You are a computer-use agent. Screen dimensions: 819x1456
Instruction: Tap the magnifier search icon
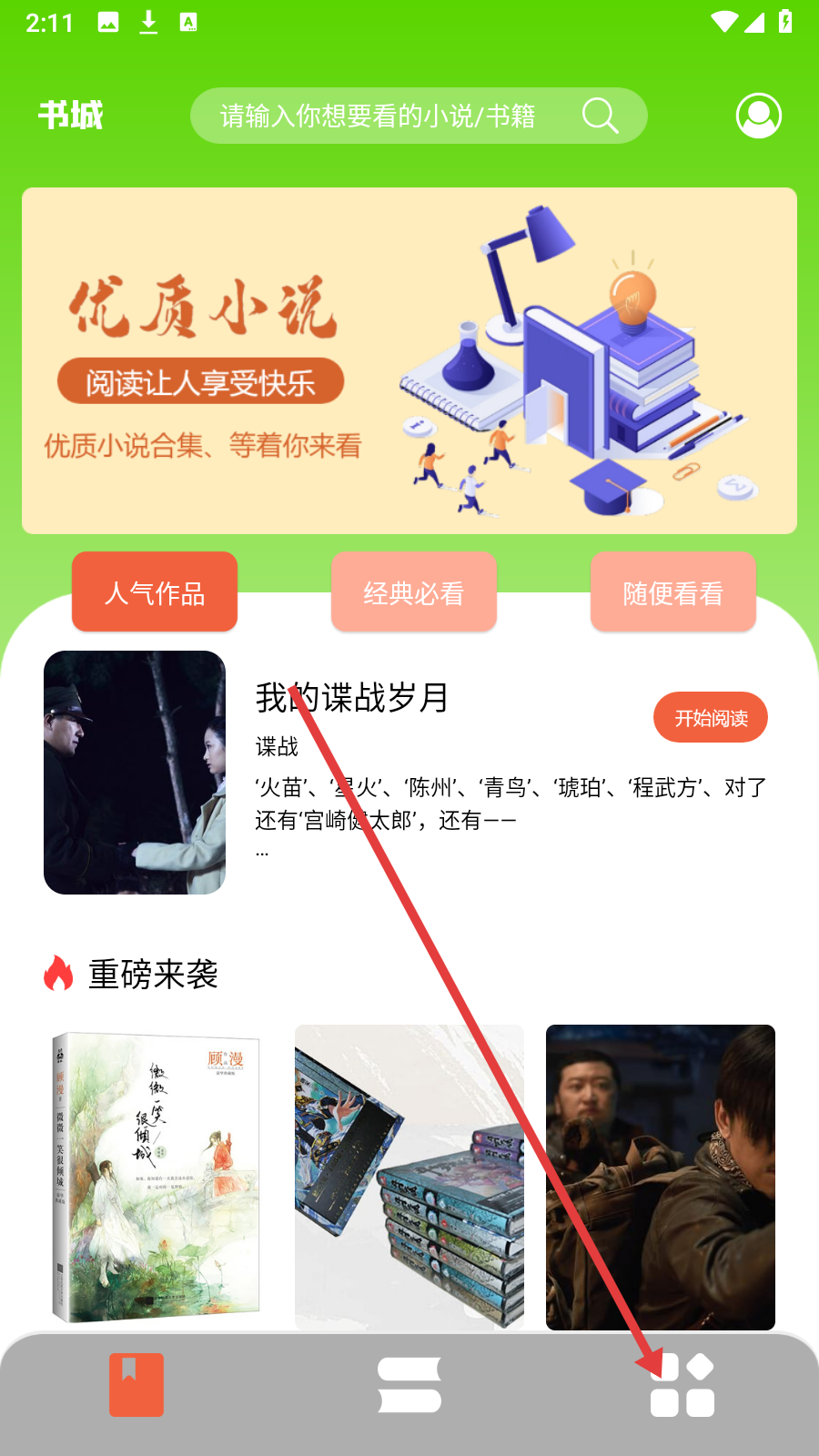601,116
